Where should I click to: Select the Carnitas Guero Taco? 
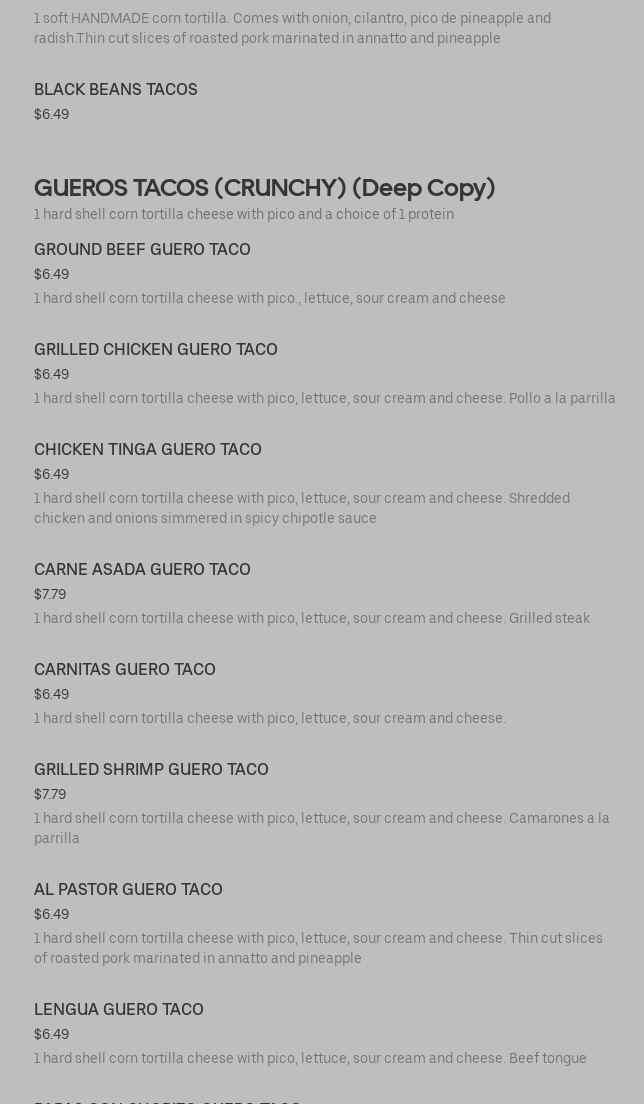(x=125, y=670)
